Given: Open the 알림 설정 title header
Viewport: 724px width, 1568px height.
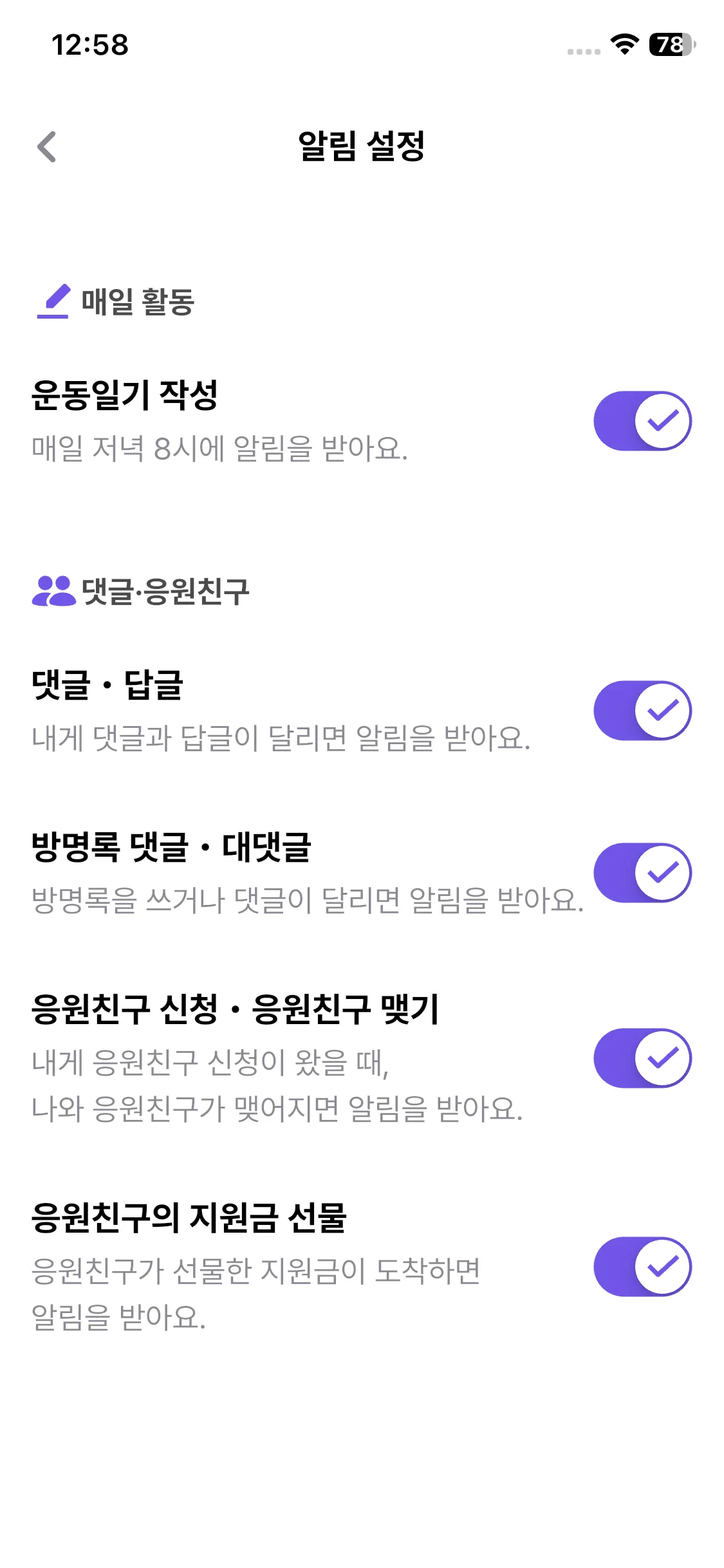Looking at the screenshot, I should point(362,145).
